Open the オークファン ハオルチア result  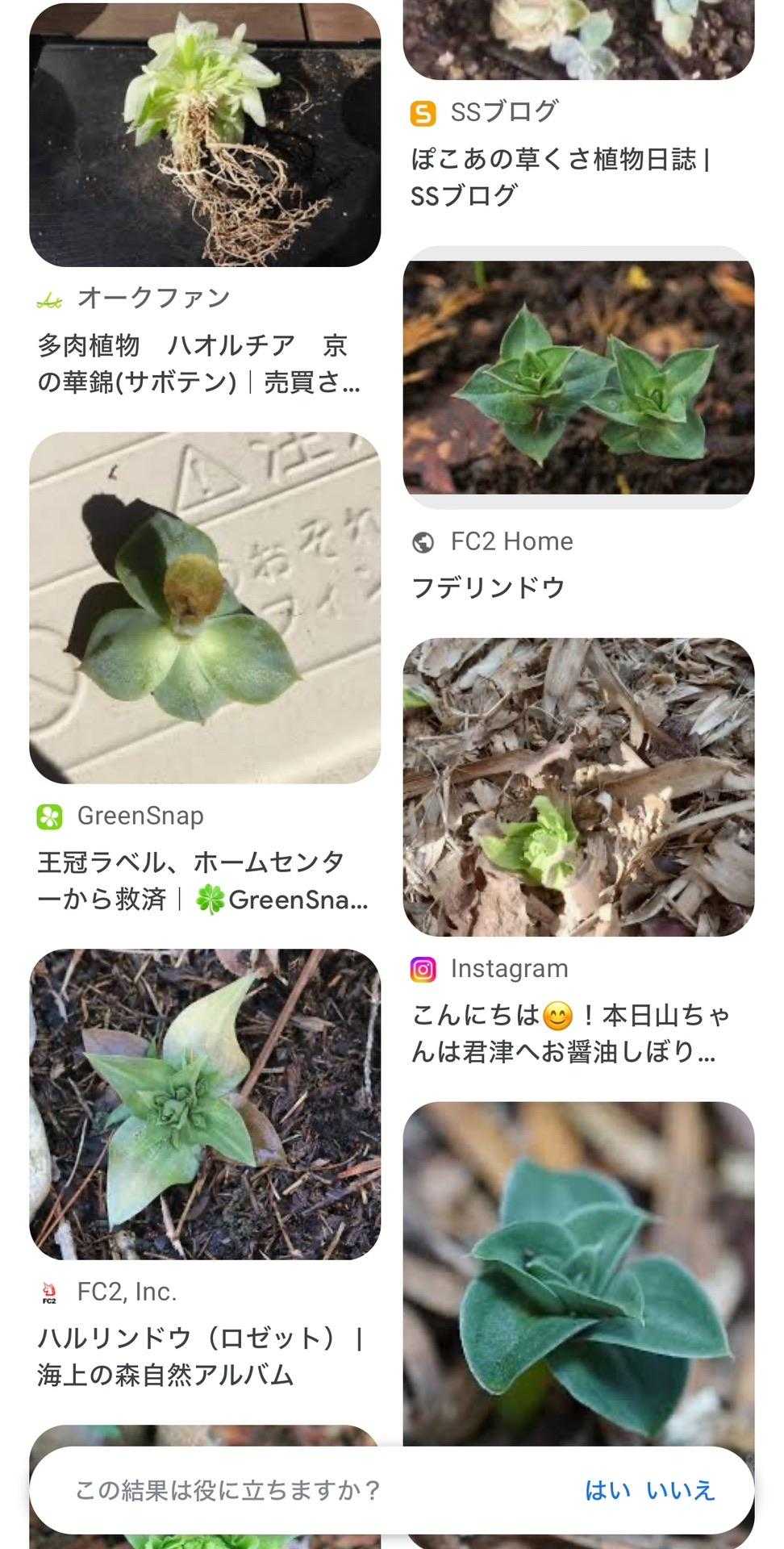pos(198,363)
